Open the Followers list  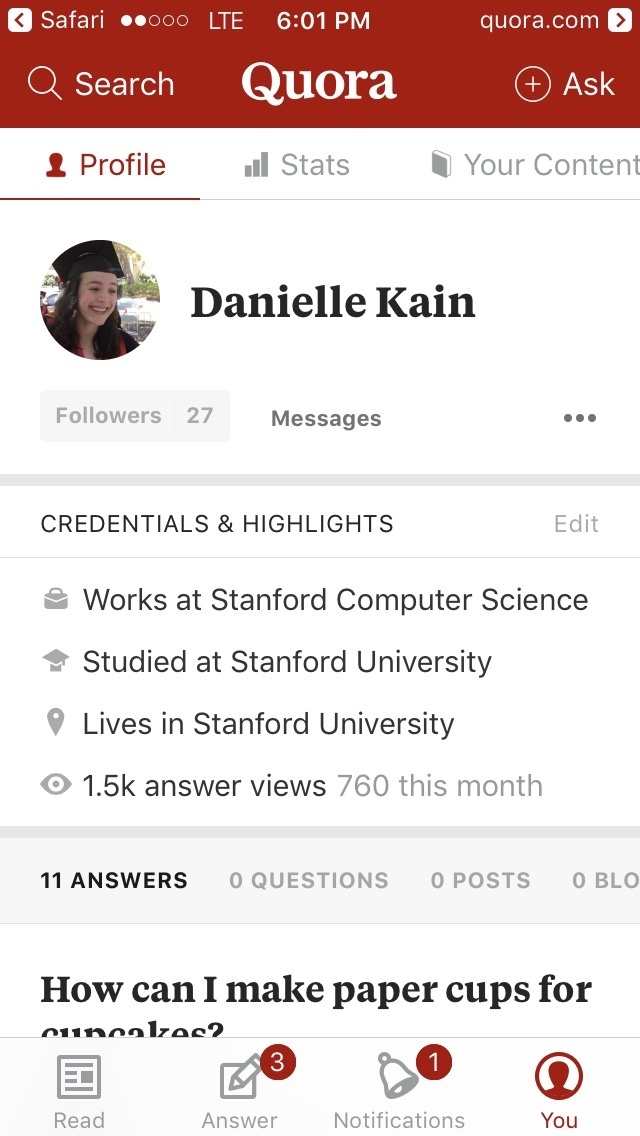tap(135, 416)
